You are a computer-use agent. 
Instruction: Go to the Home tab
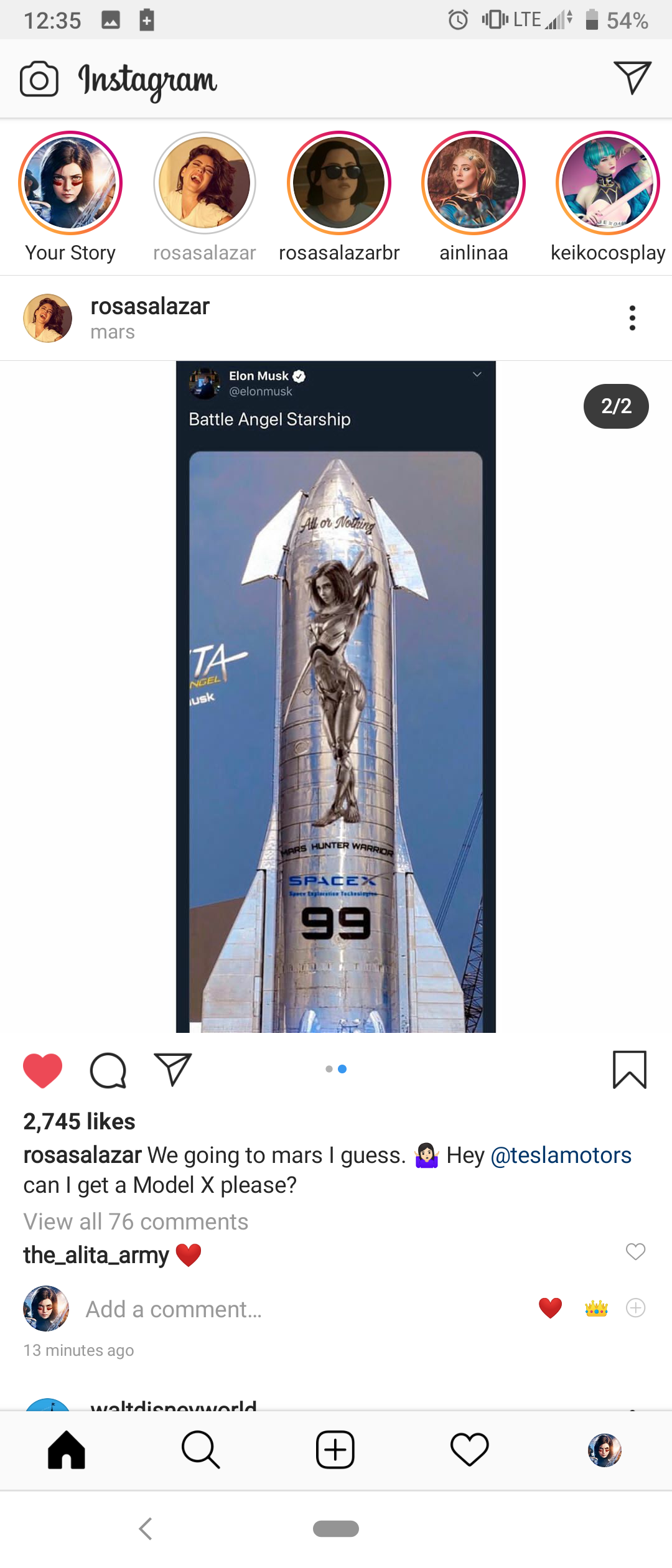67,1450
